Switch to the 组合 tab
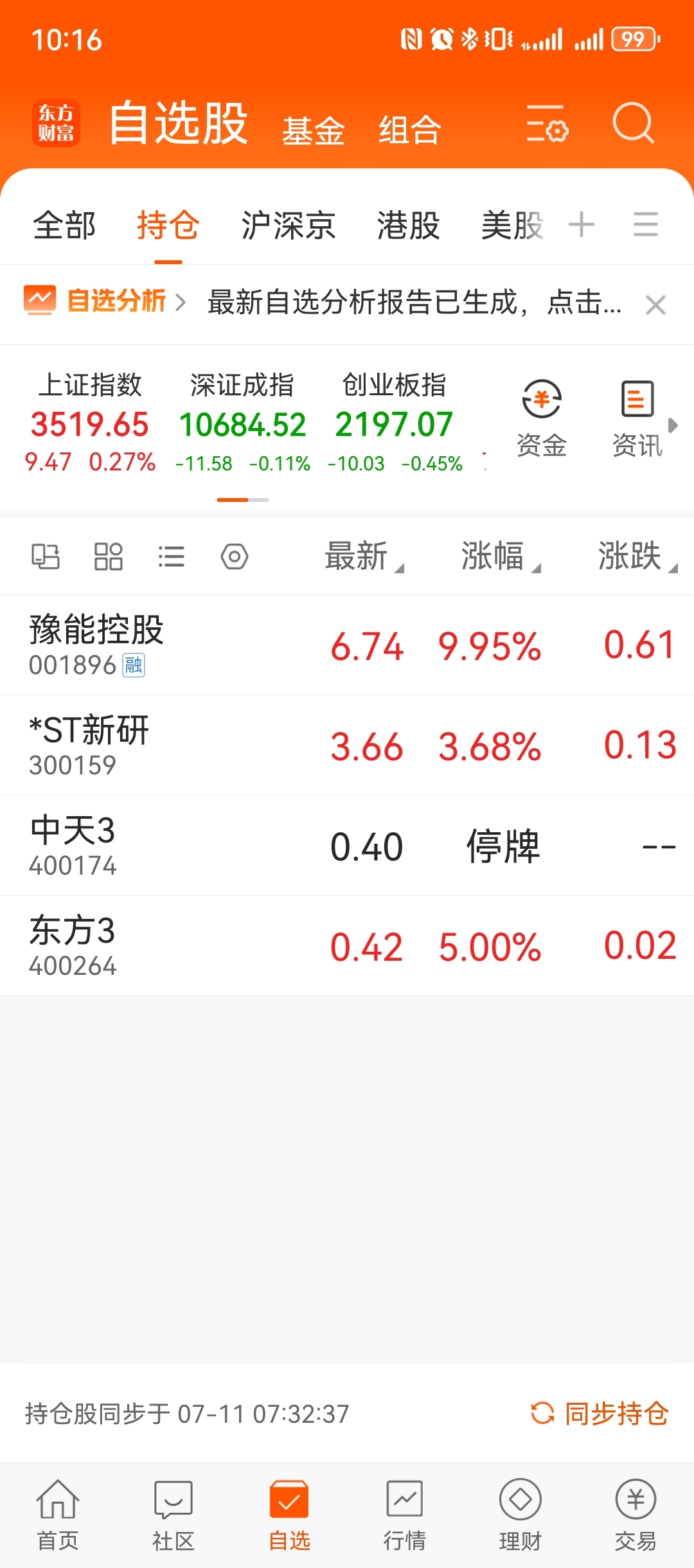This screenshot has width=694, height=1568. (x=409, y=130)
